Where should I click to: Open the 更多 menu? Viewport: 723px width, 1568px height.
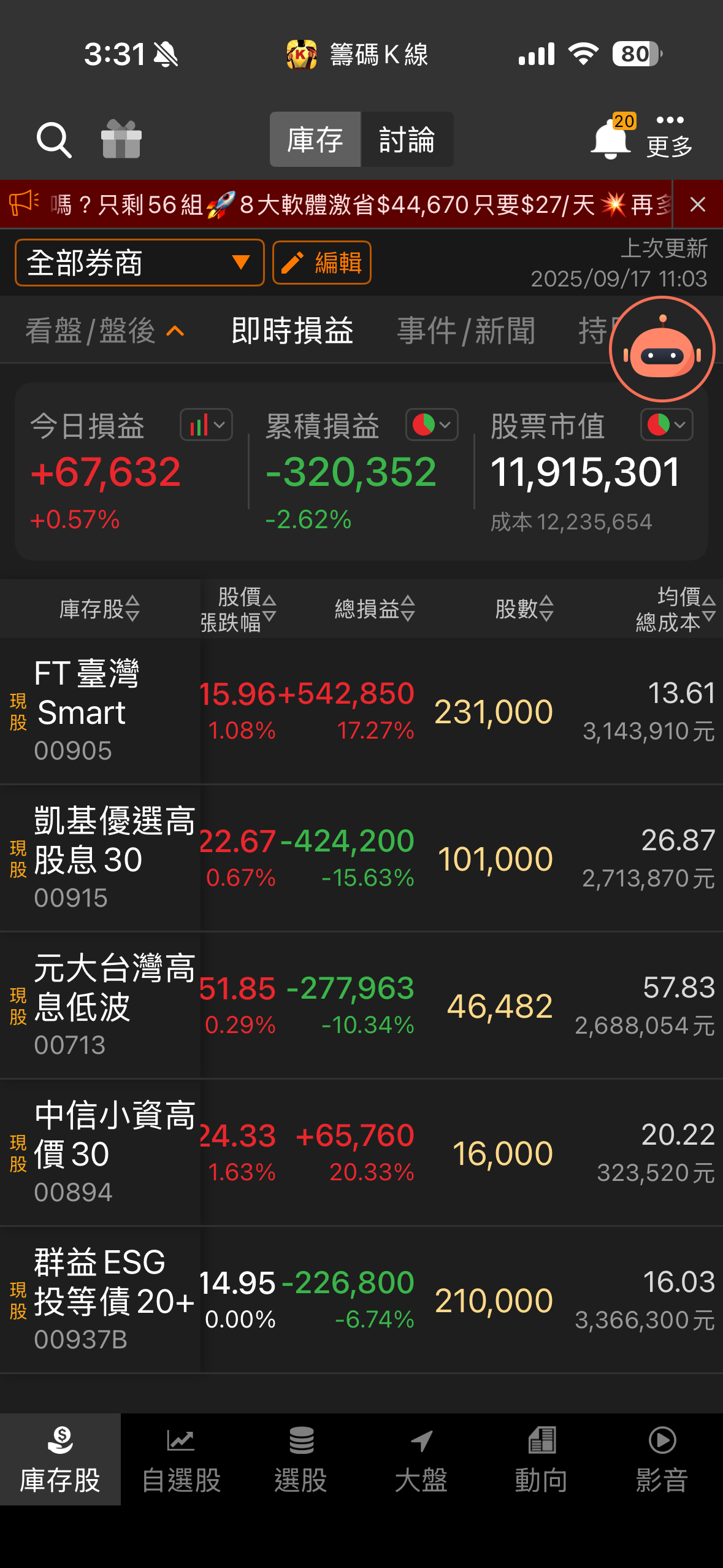(x=670, y=137)
